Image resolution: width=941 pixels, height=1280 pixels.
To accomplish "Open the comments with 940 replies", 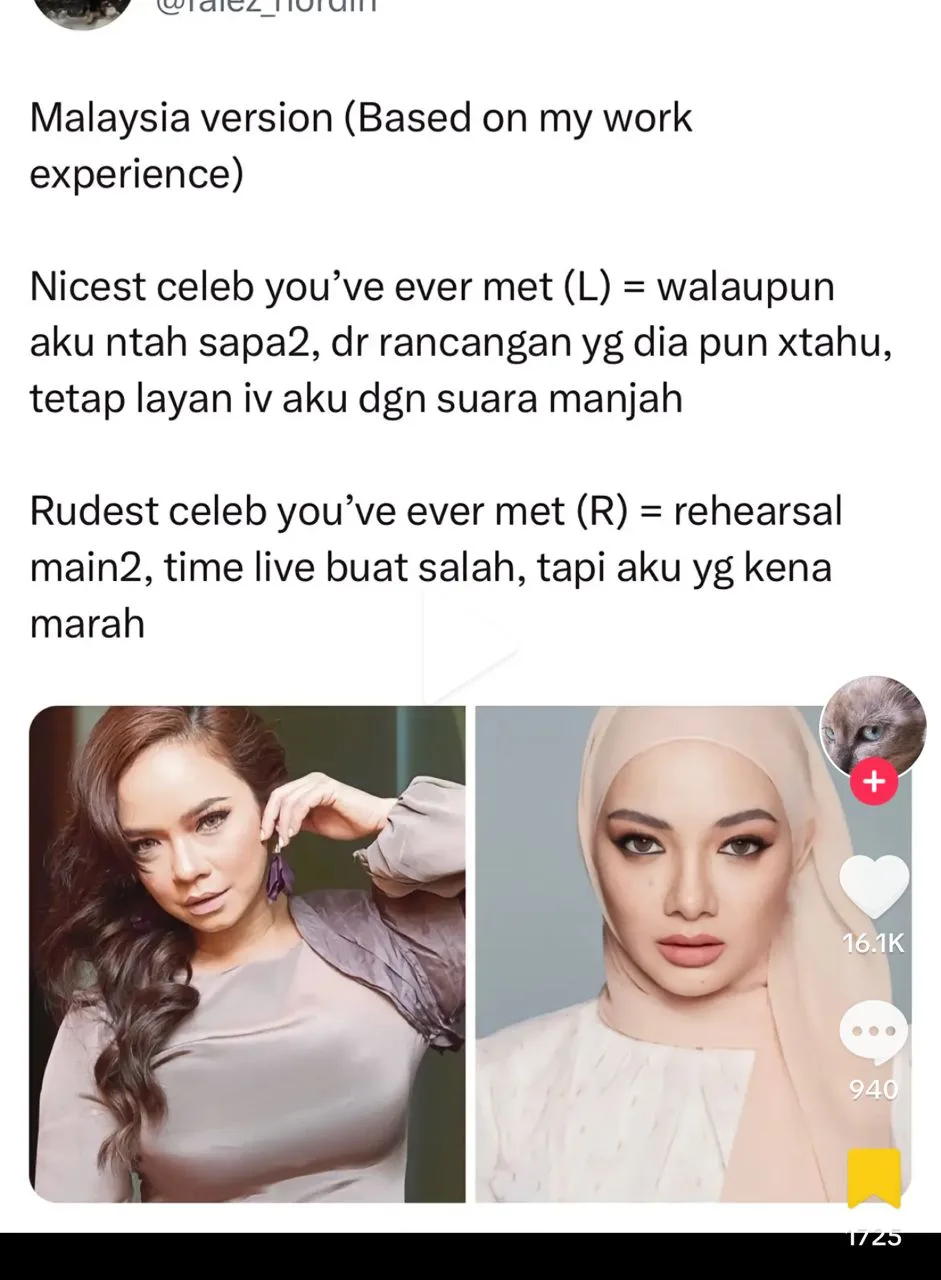I will pos(873,1032).
